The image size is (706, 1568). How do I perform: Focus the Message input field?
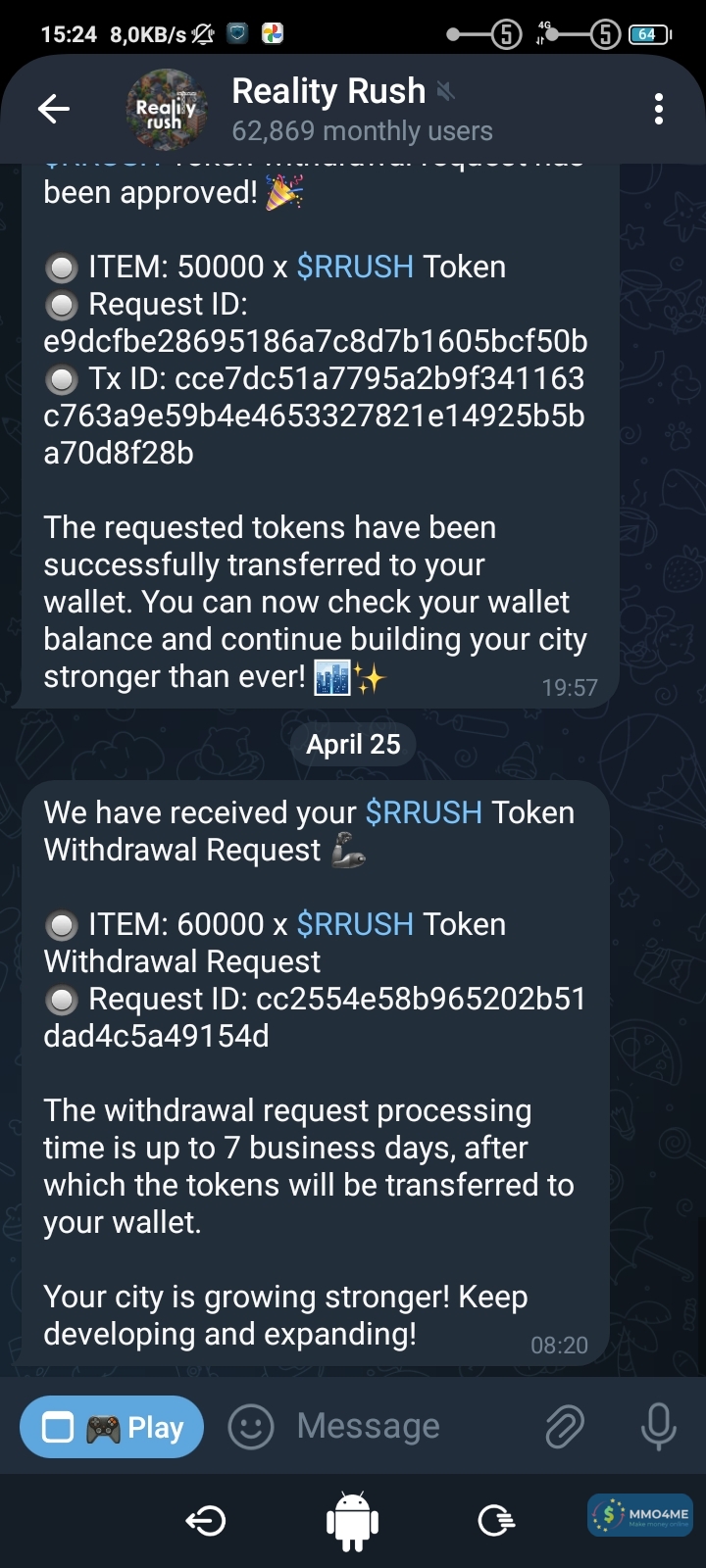pyautogui.click(x=392, y=1427)
